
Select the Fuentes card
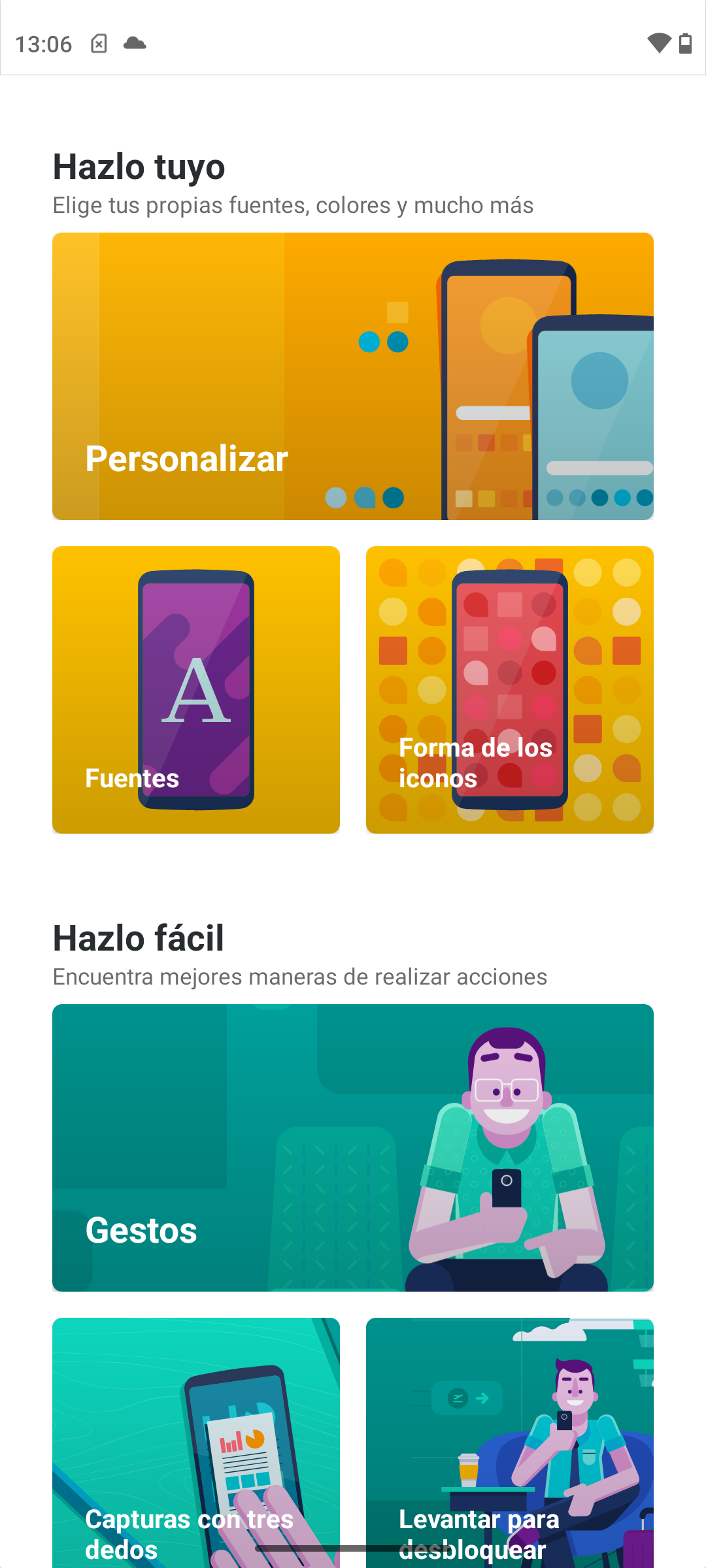(x=196, y=690)
